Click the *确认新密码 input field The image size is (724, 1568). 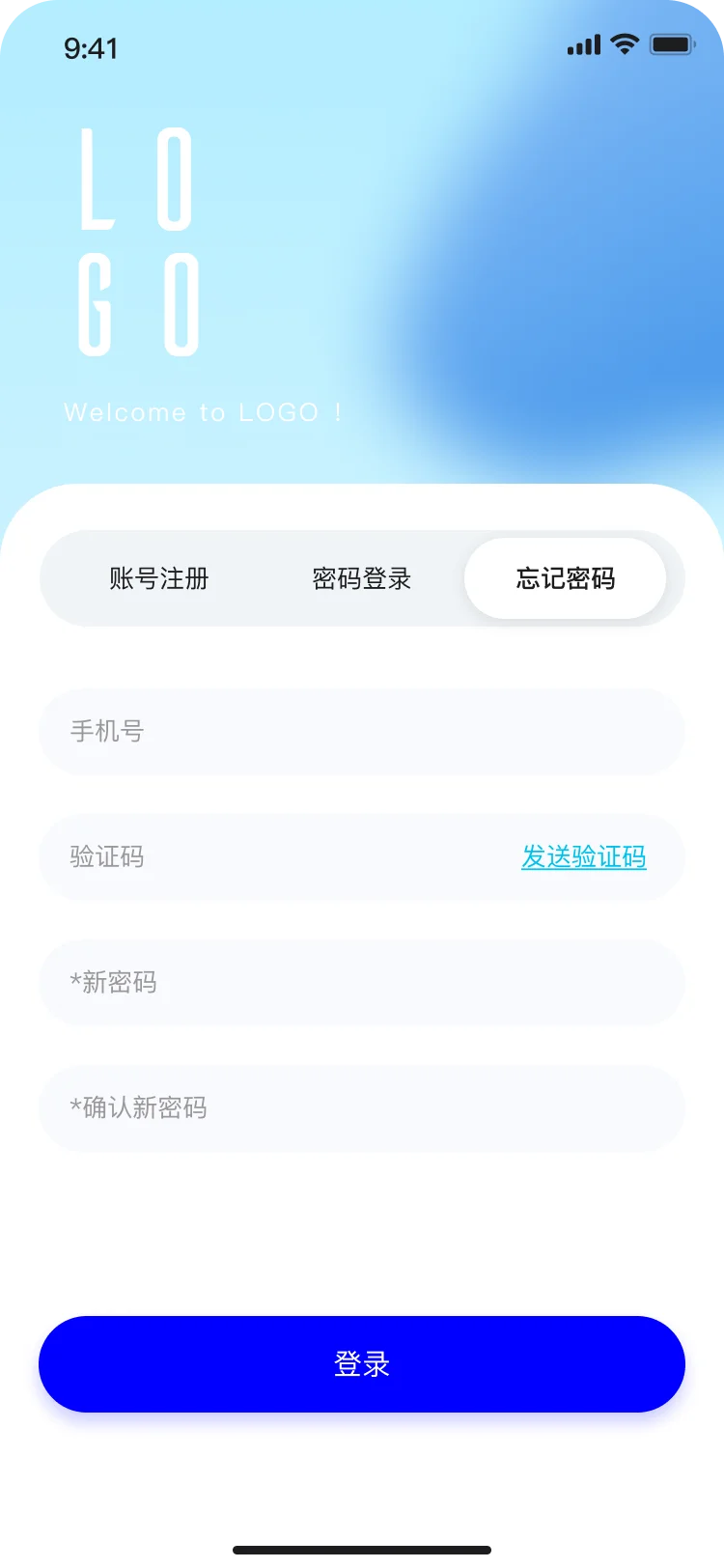tap(362, 1108)
